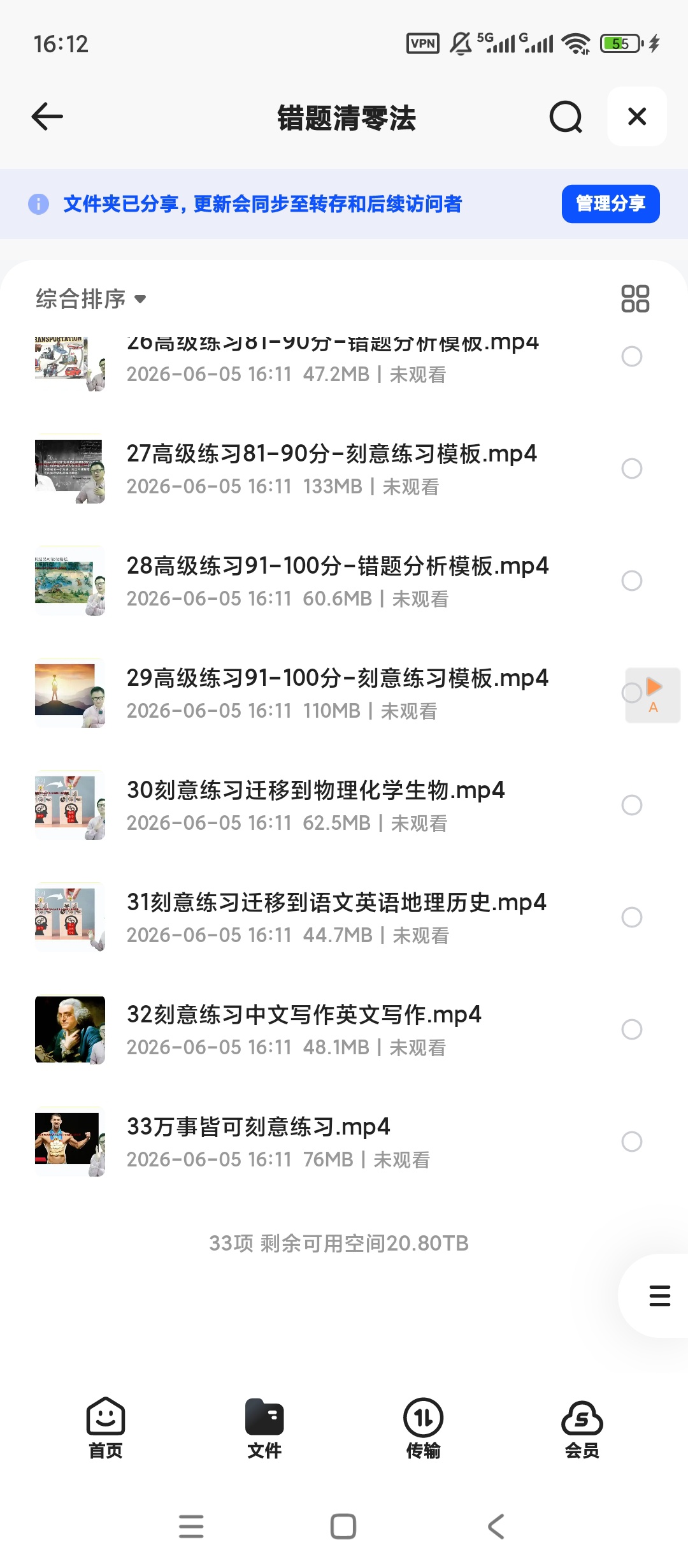Open search in the 错题清零法 folder

pyautogui.click(x=566, y=117)
